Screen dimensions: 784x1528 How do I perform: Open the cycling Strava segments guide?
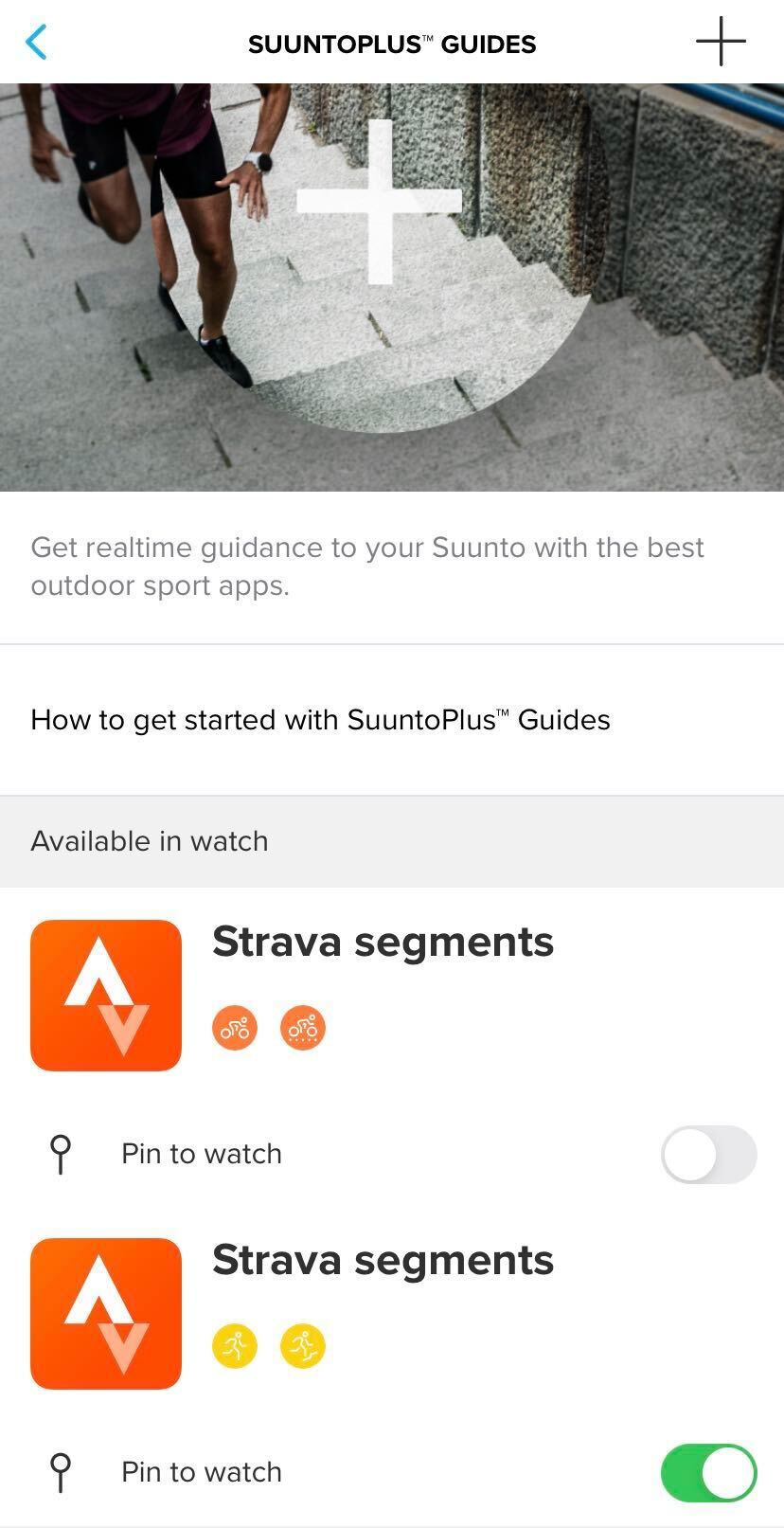pos(383,943)
